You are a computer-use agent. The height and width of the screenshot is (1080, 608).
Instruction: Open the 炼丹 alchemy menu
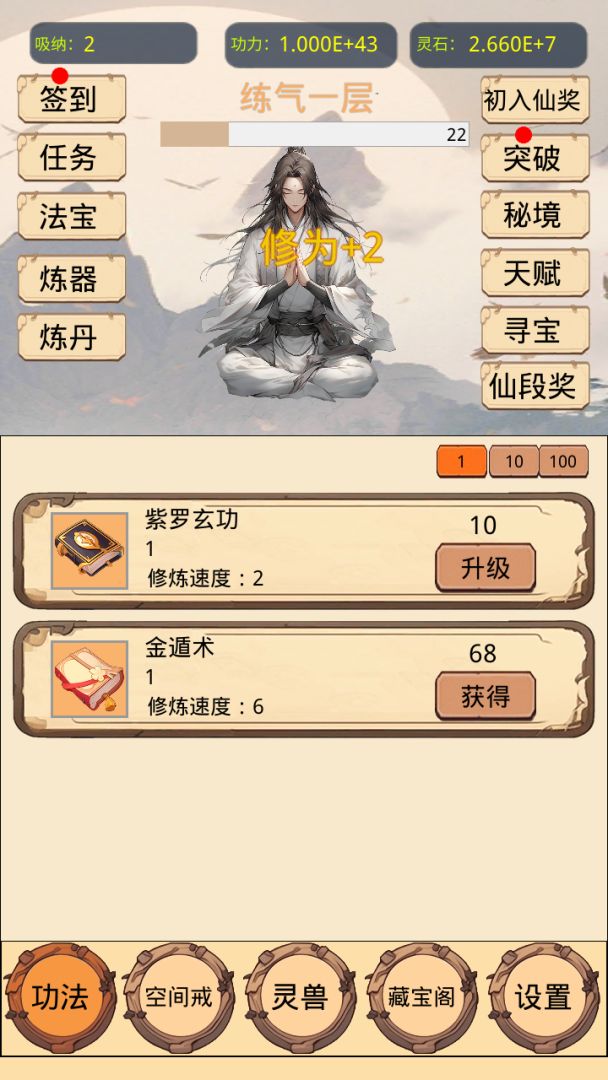(x=71, y=336)
